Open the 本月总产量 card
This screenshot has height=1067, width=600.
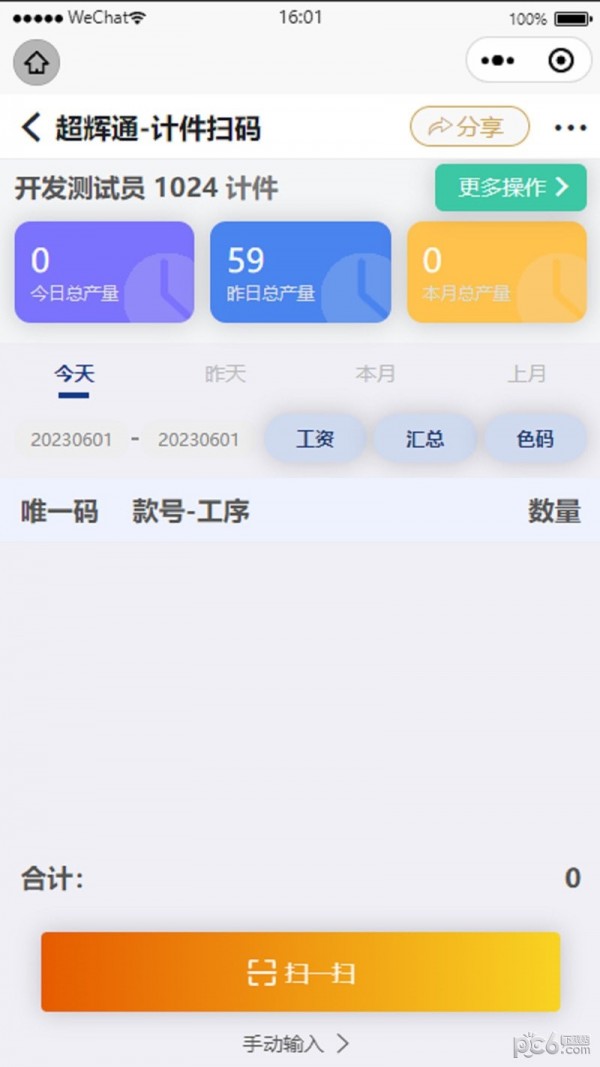[496, 272]
